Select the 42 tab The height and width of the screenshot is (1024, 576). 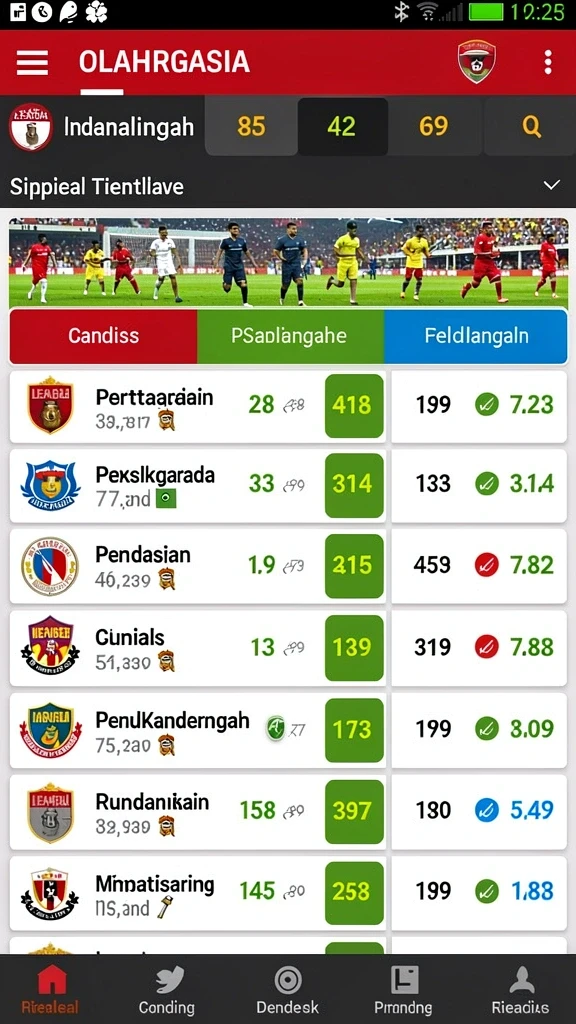(x=342, y=126)
